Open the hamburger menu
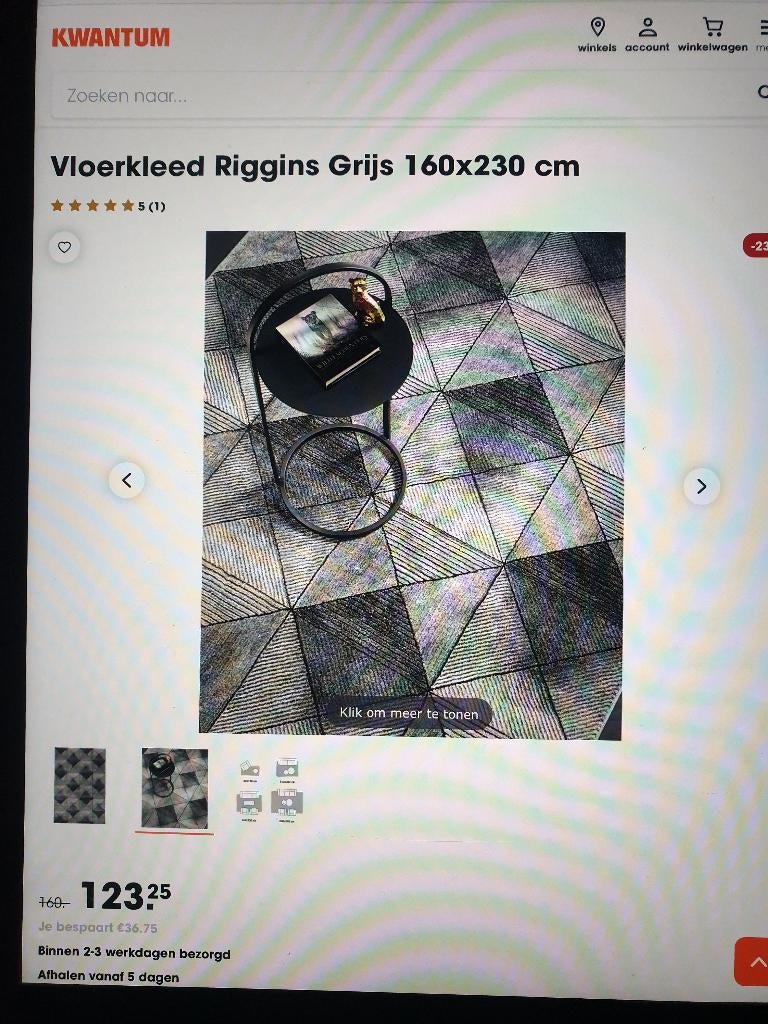 762,27
